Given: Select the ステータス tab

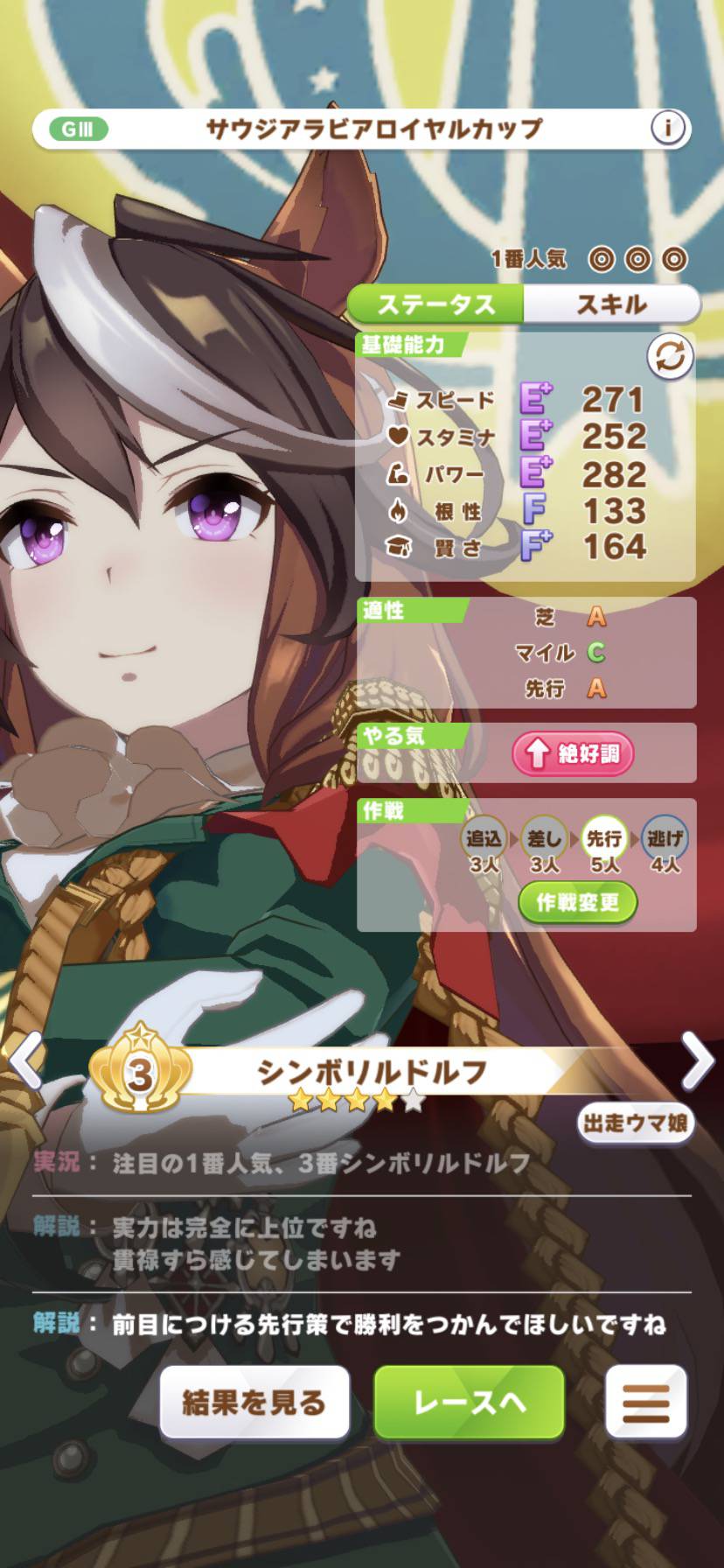Looking at the screenshot, I should 436,304.
